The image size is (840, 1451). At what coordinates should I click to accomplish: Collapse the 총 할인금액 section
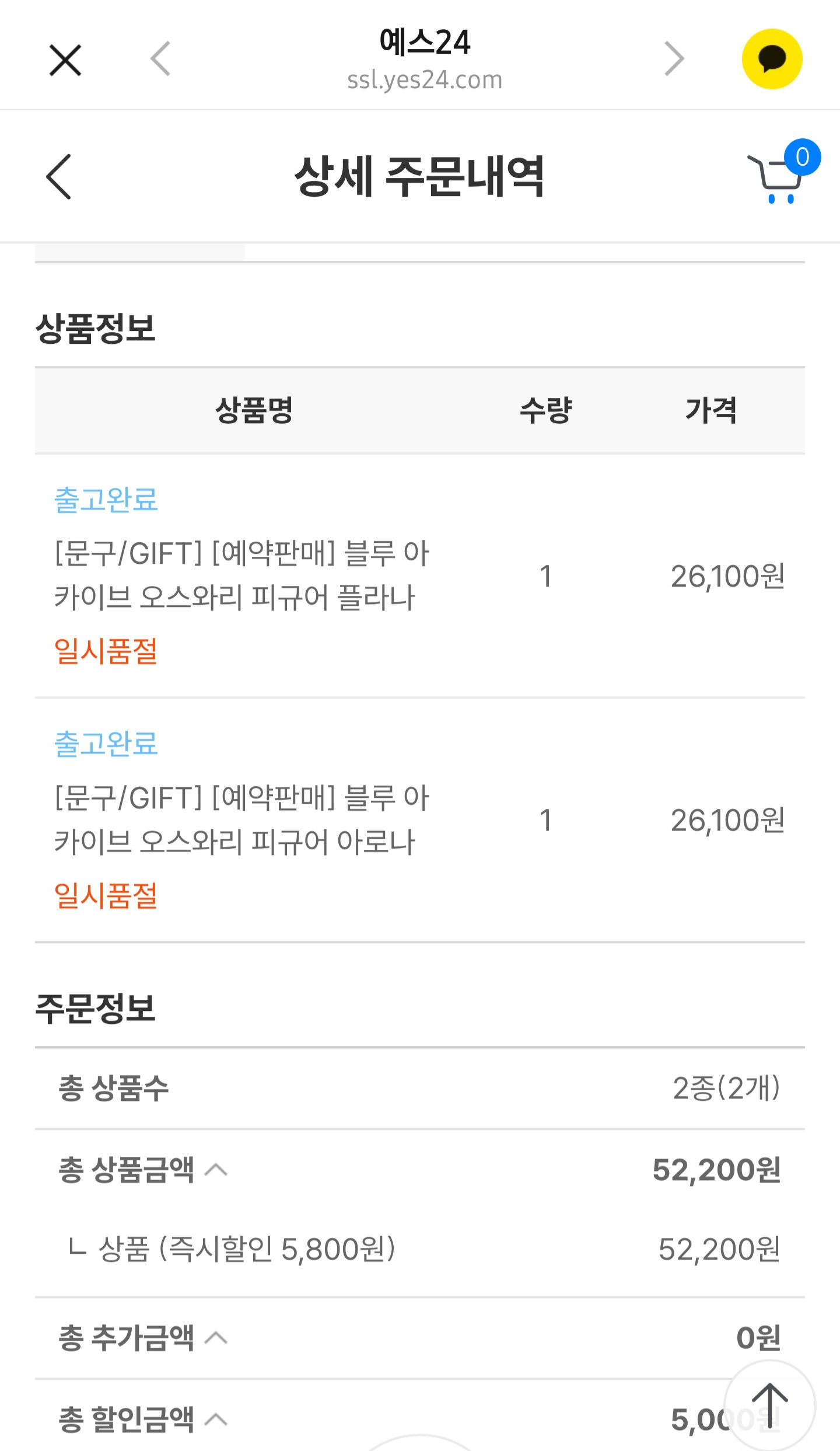click(x=216, y=1419)
